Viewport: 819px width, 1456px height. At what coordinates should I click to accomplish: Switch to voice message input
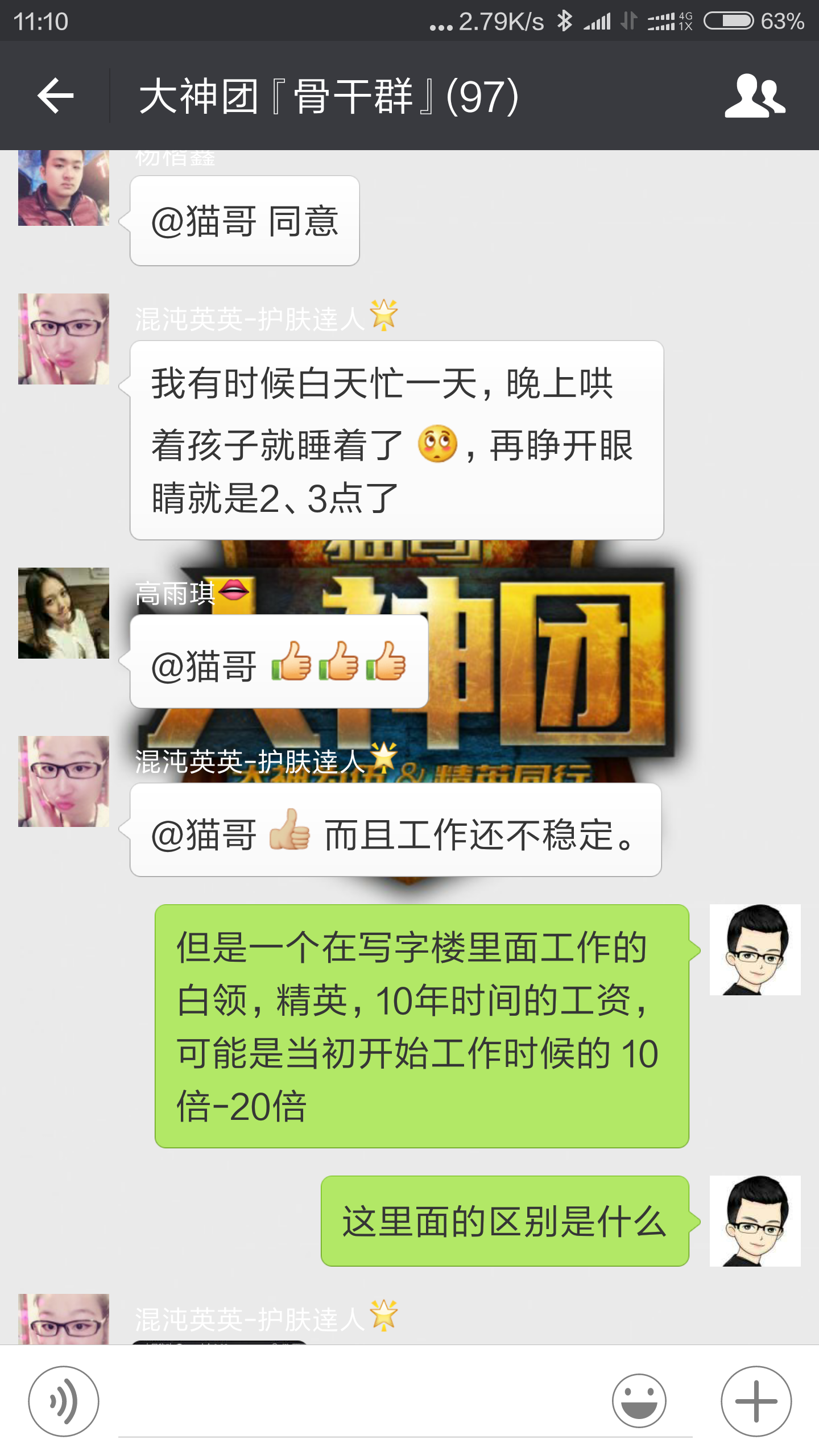[64, 1401]
